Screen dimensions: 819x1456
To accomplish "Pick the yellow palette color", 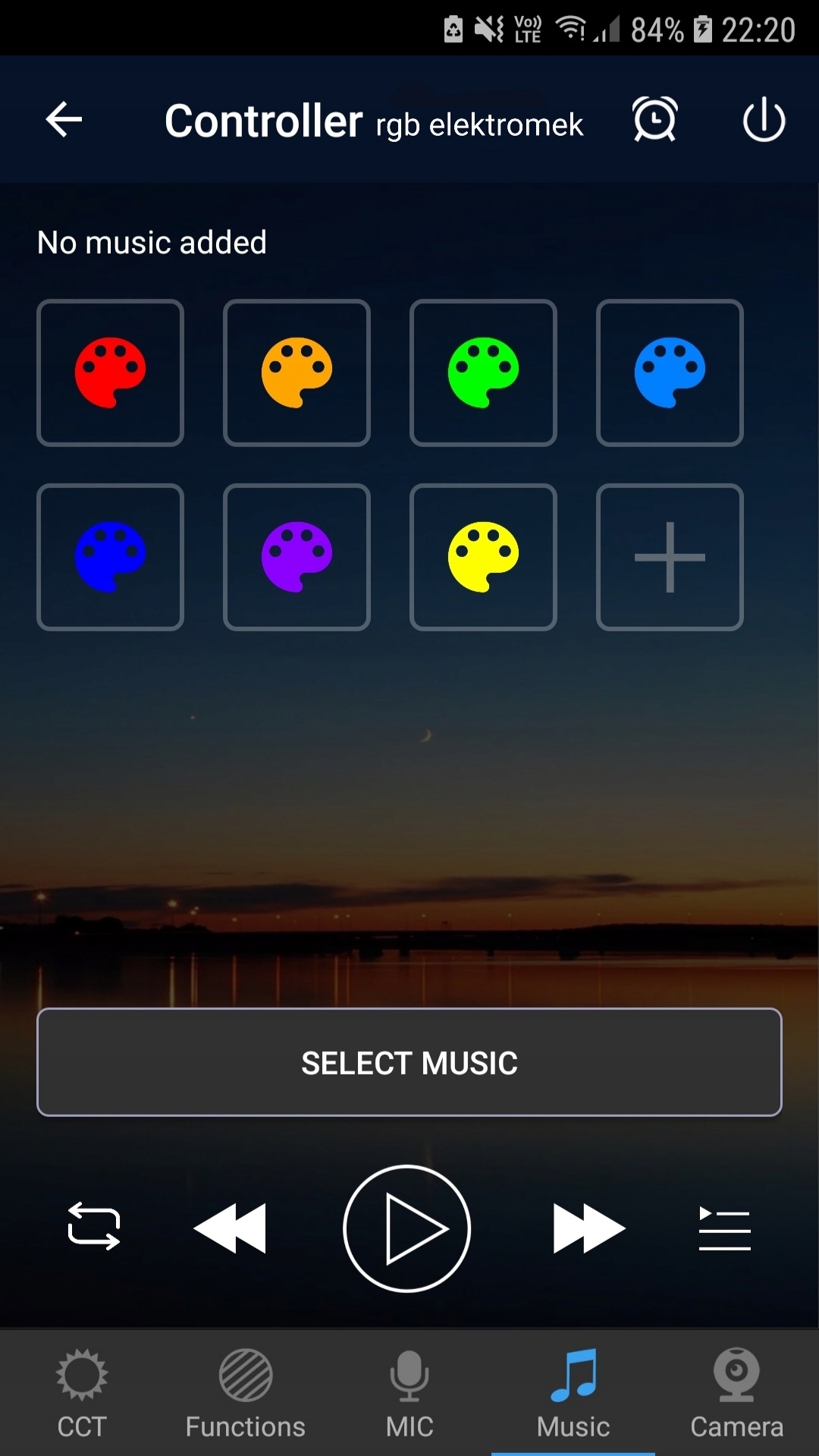I will (x=483, y=557).
